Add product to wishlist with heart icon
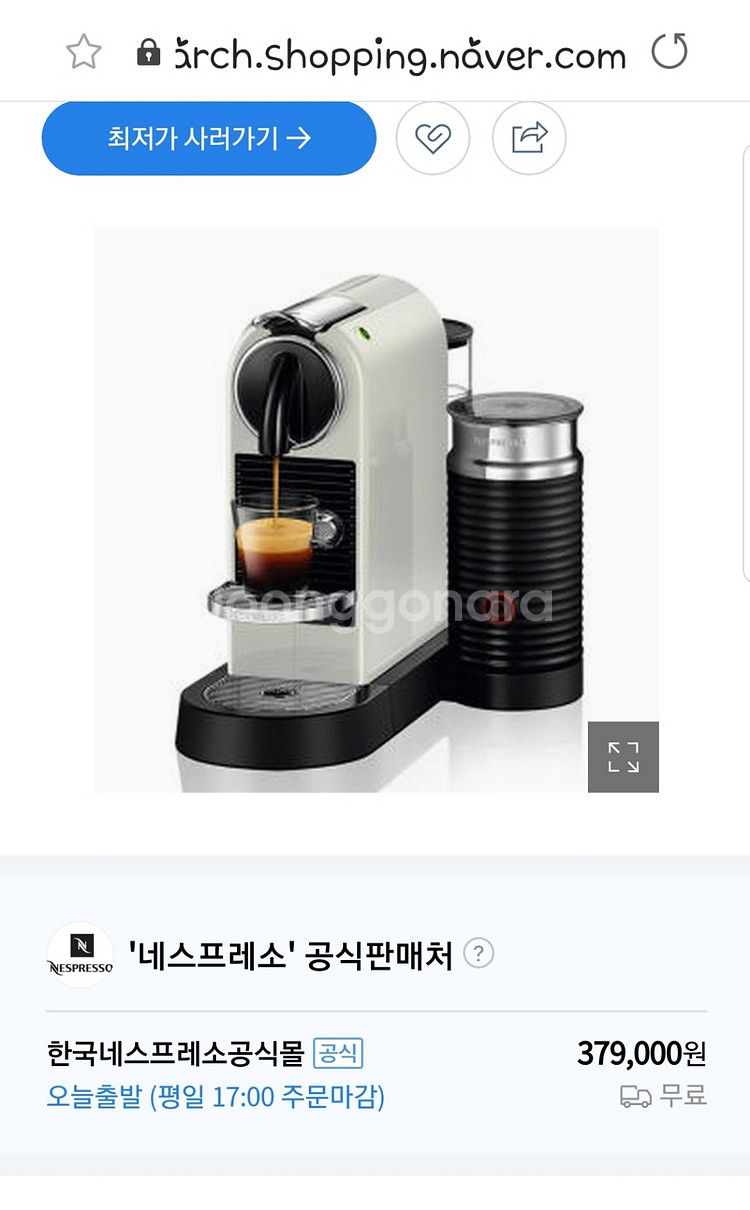Viewport: 750px width, 1210px height. [433, 138]
